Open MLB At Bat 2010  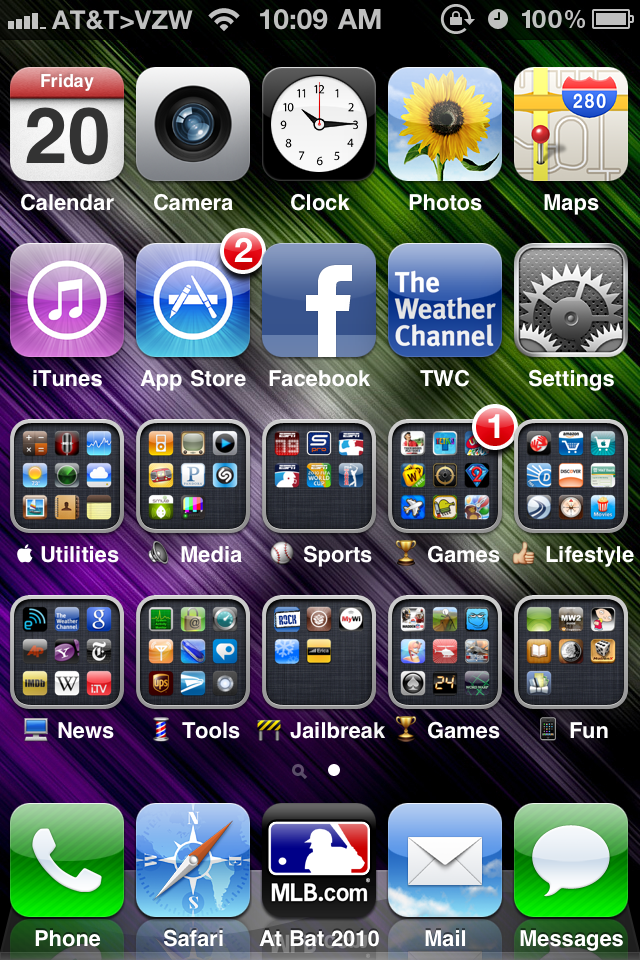[x=319, y=861]
